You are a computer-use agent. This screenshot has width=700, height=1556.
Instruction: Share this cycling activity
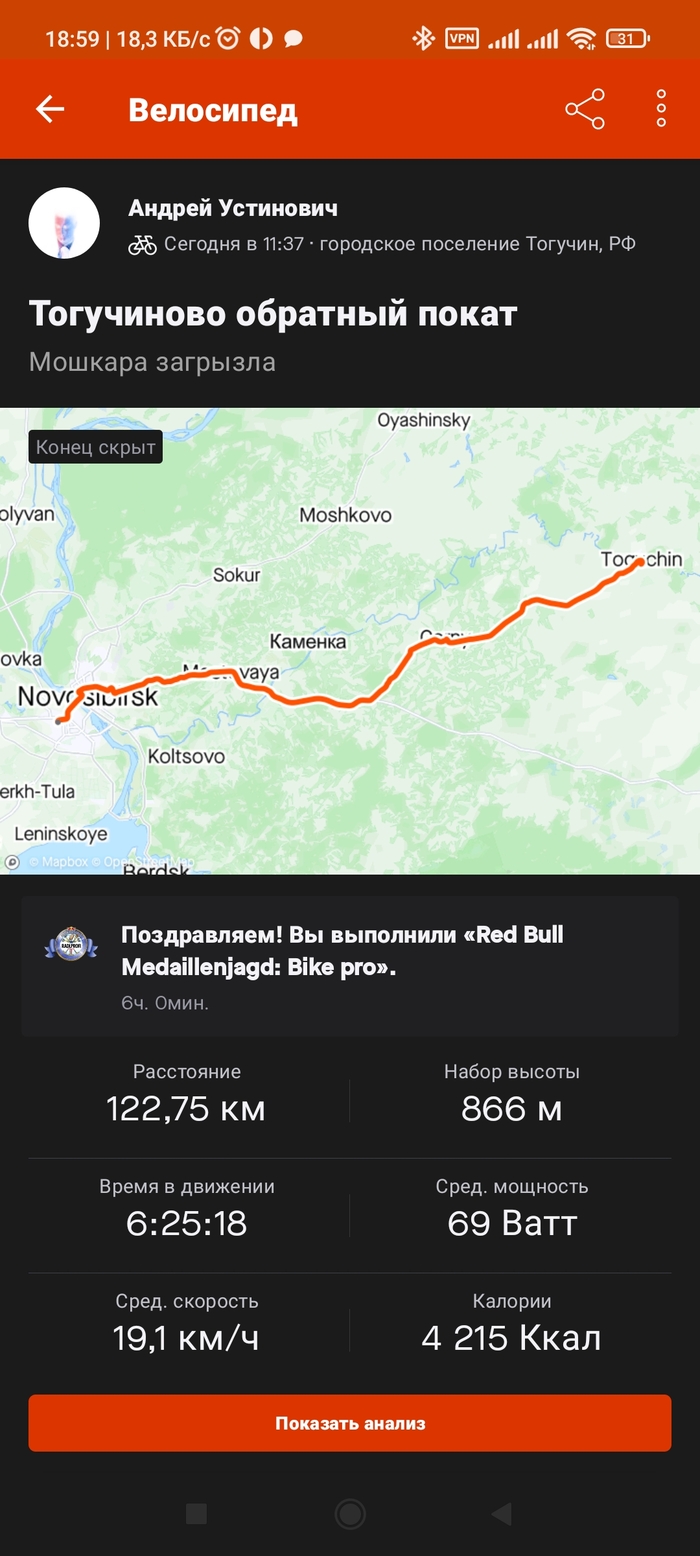[x=585, y=109]
